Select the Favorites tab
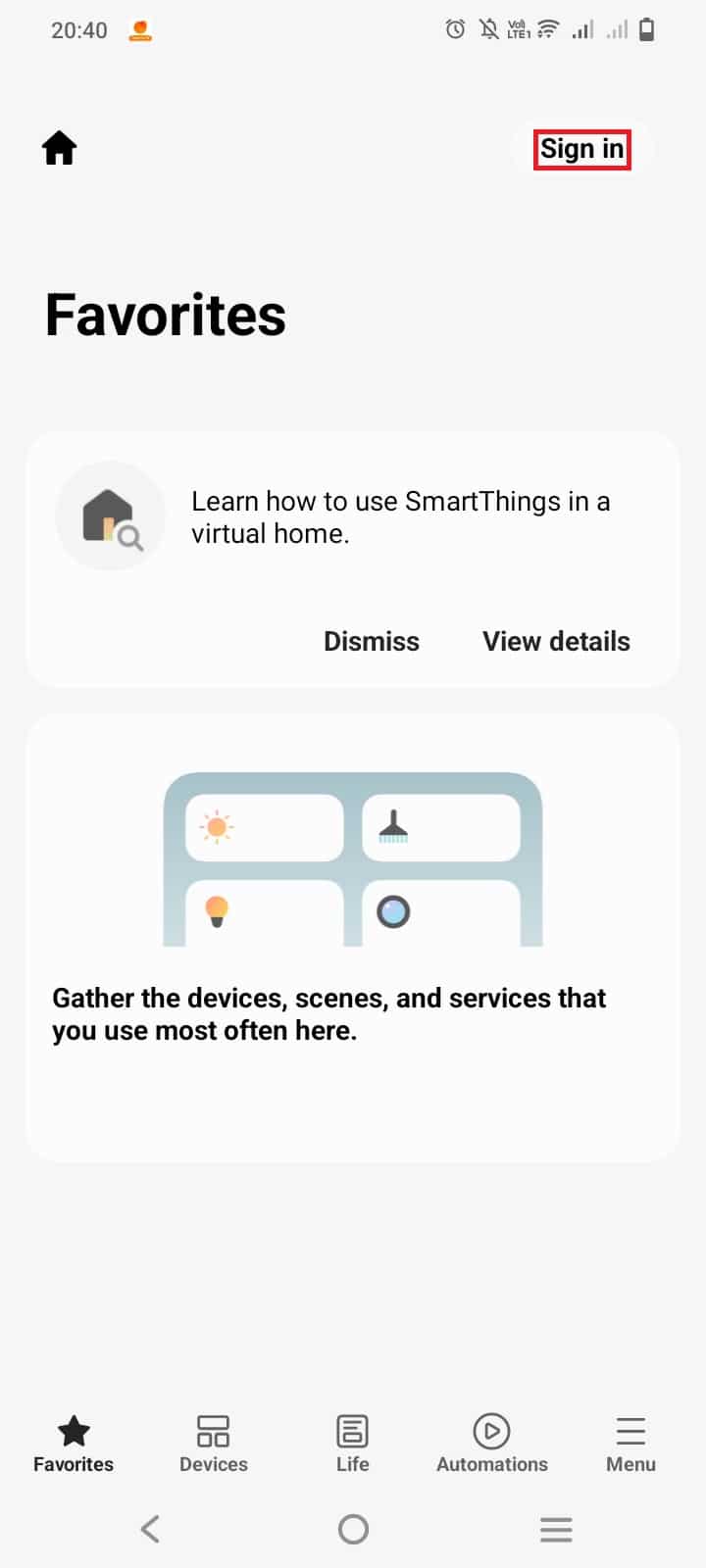Image resolution: width=706 pixels, height=1568 pixels. [x=74, y=1444]
